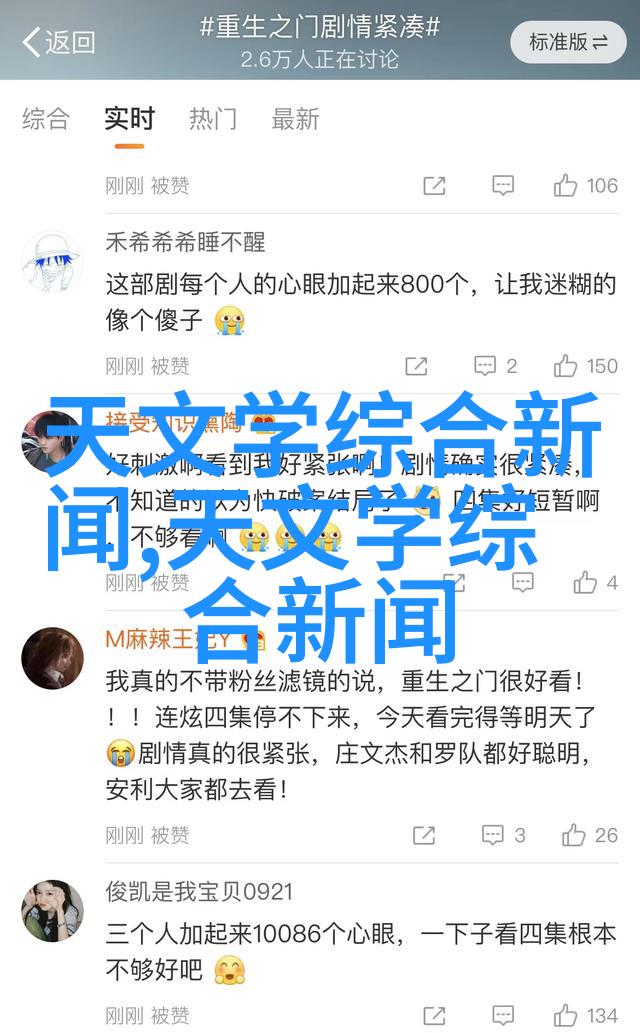This screenshot has height=1033, width=640.
Task: Select the 实时 tab
Action: coord(129,119)
